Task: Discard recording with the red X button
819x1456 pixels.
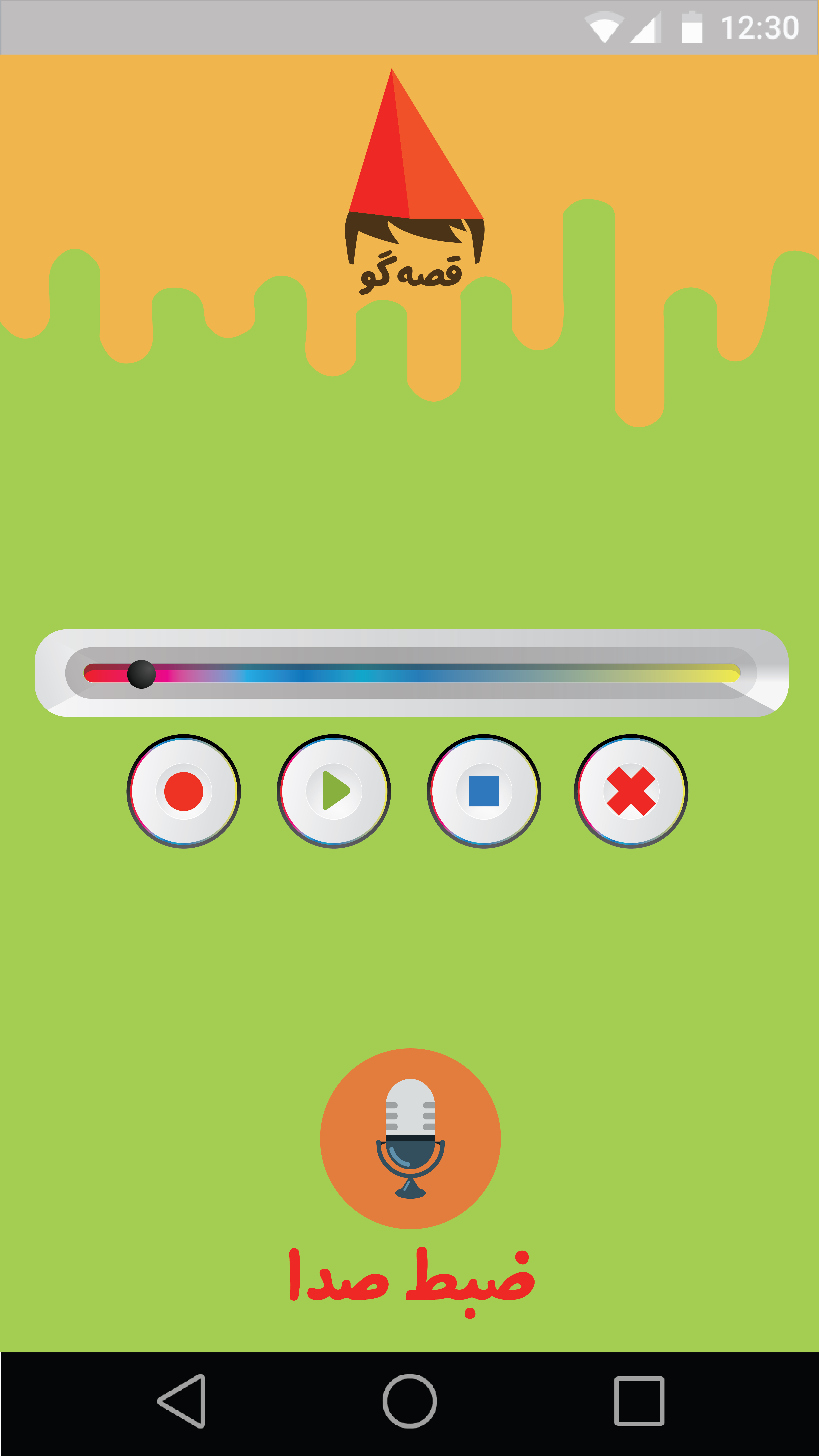Action: [631, 791]
